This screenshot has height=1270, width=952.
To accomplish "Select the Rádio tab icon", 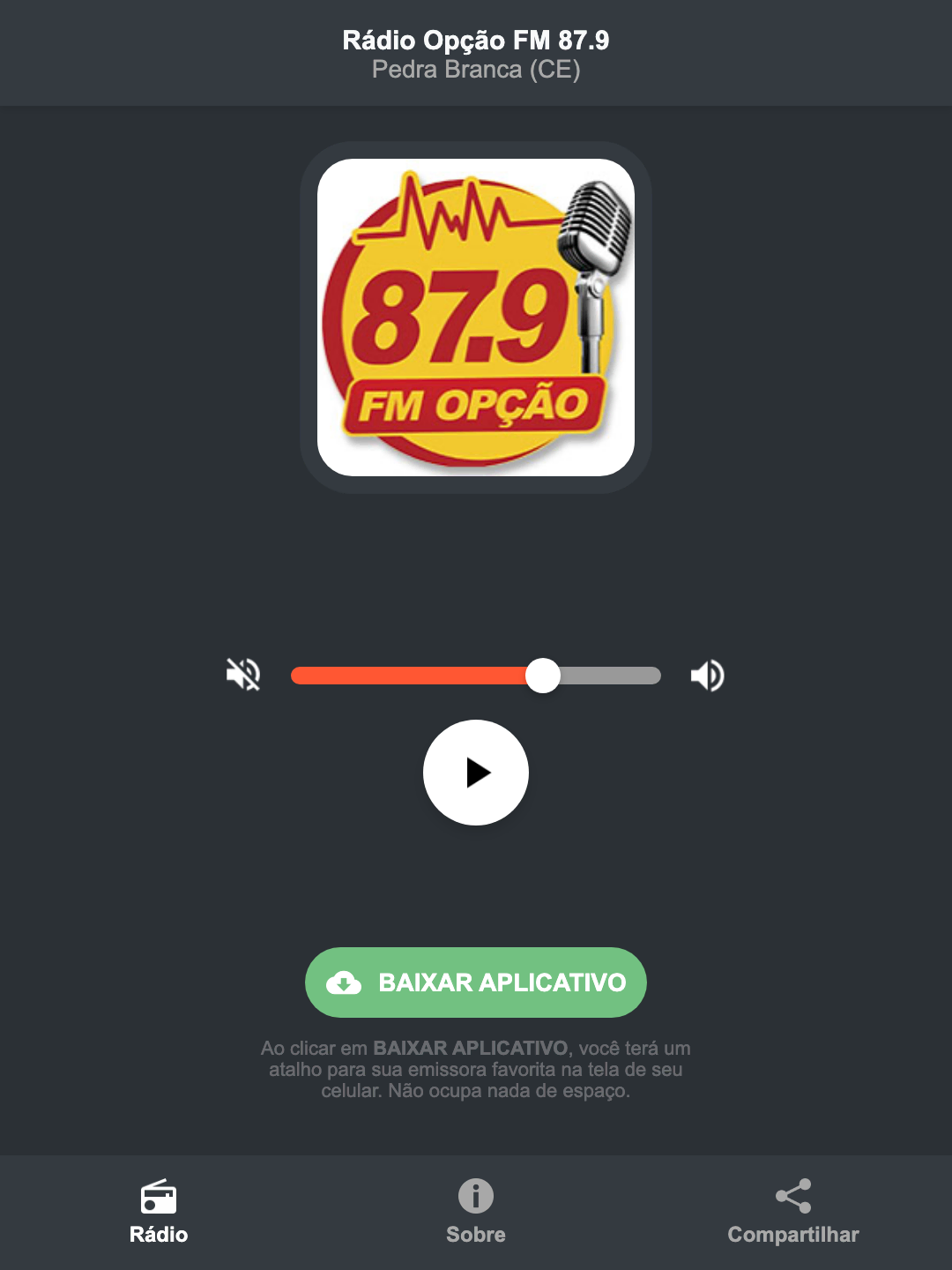I will 159,1198.
